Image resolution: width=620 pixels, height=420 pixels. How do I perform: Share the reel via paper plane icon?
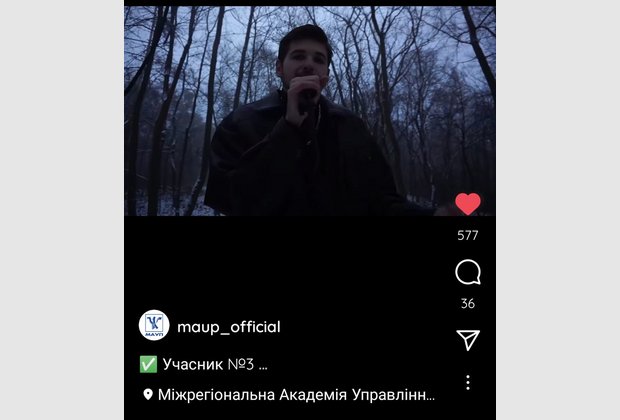click(467, 340)
